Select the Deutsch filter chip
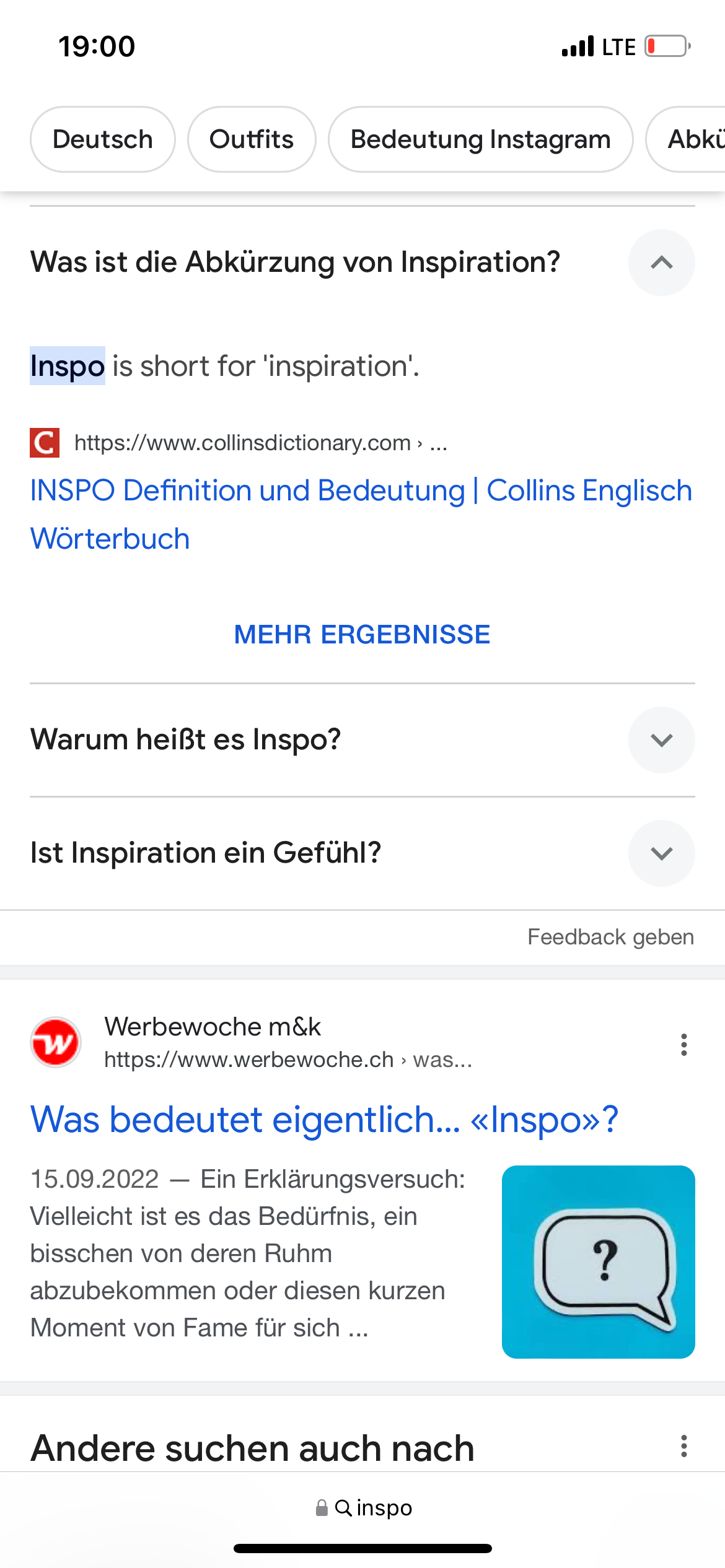This screenshot has height=1568, width=725. pos(103,139)
